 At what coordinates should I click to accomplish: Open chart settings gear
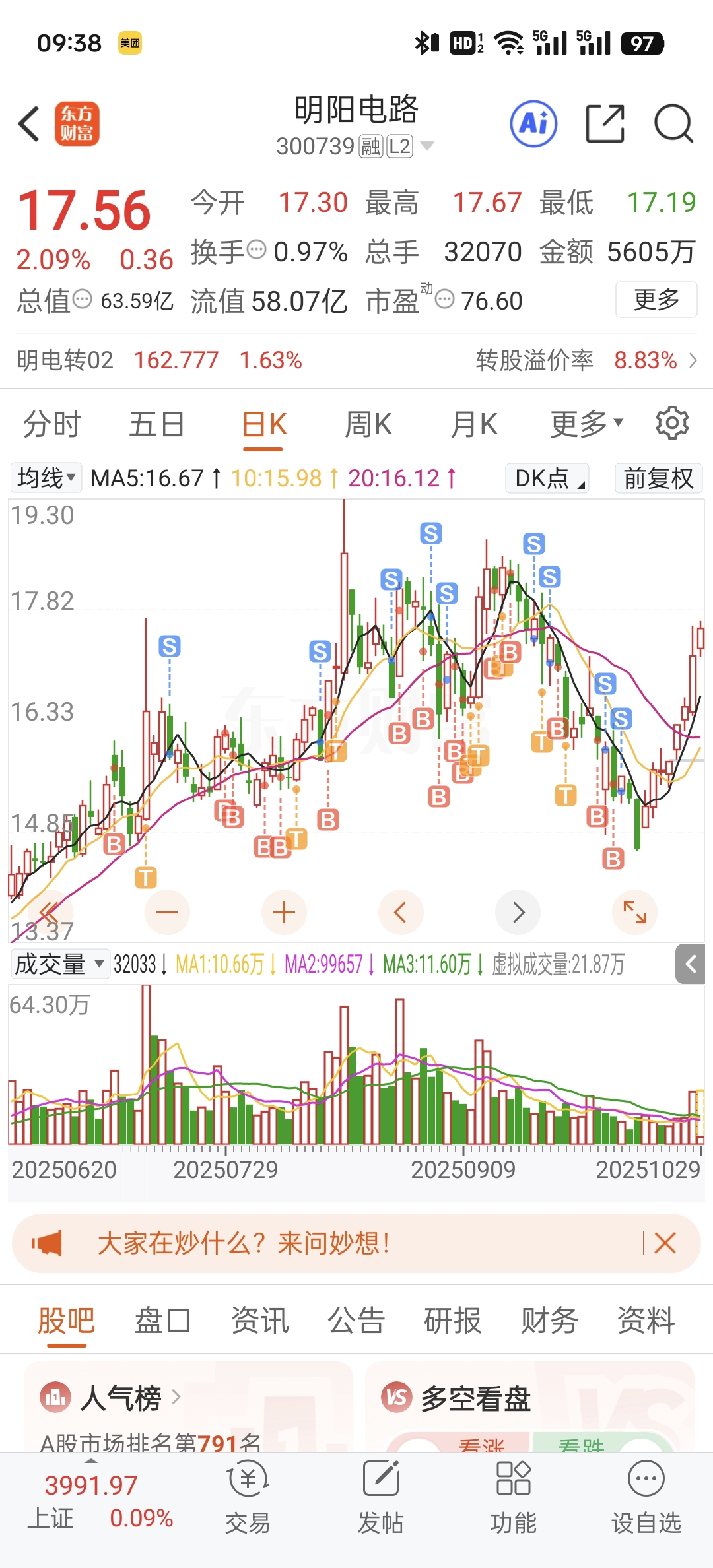[x=672, y=423]
